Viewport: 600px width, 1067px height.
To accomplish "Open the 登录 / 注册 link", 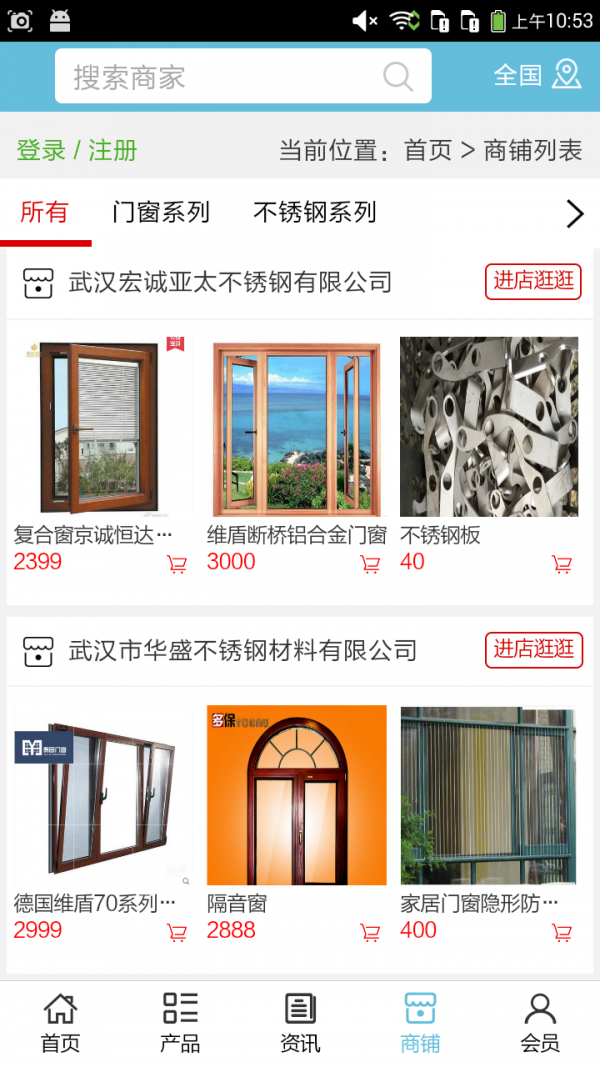I will point(77,151).
